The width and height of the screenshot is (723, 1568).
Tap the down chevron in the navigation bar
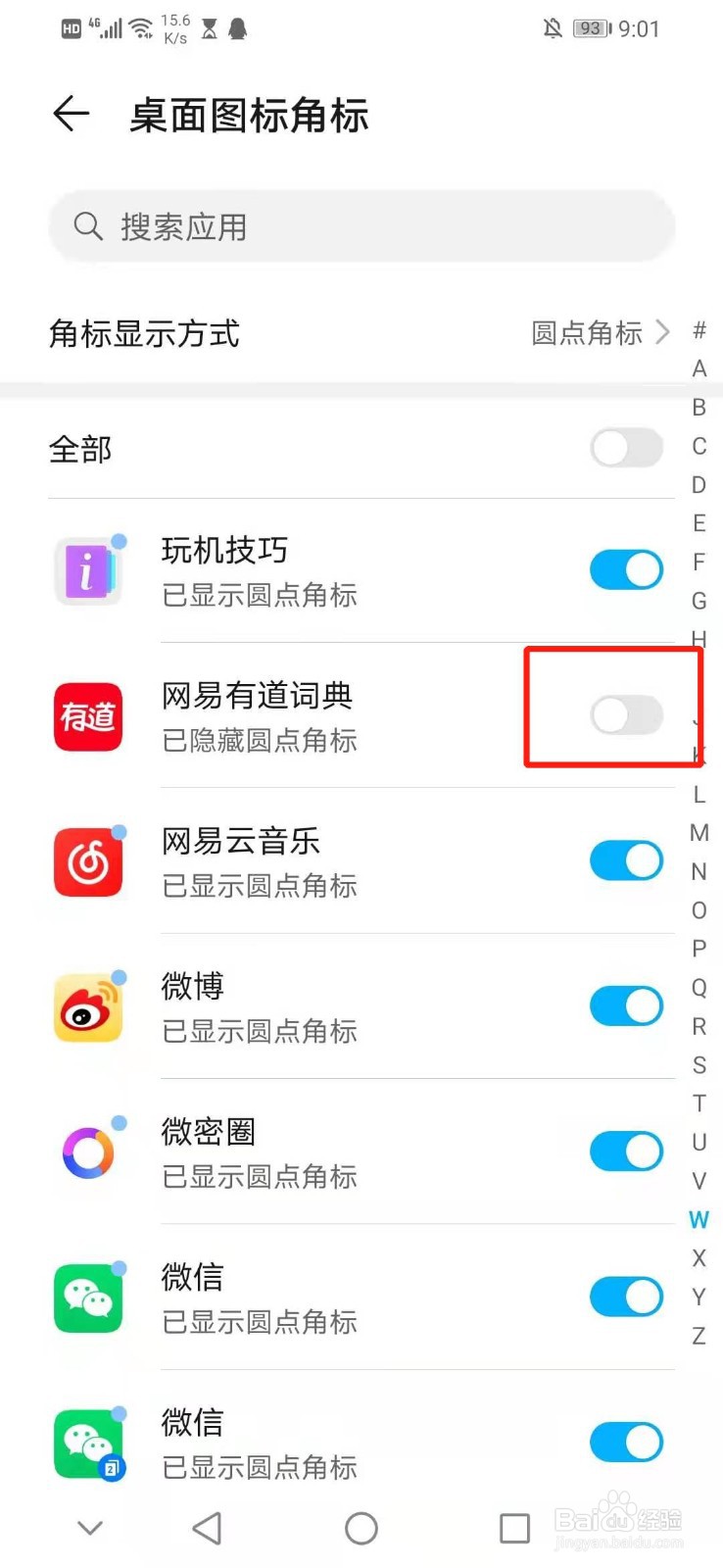click(x=89, y=1527)
